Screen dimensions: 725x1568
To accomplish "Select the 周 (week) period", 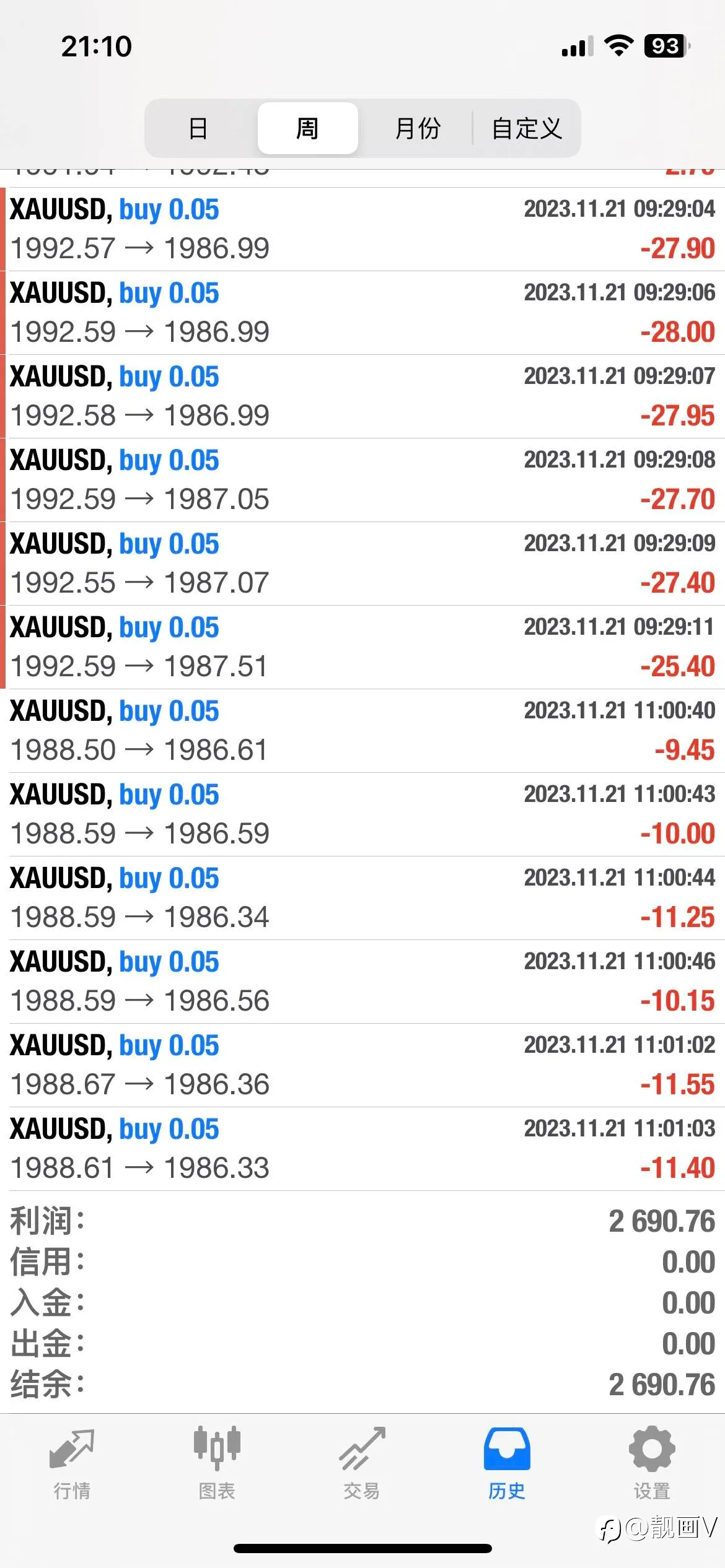I will pos(307,128).
